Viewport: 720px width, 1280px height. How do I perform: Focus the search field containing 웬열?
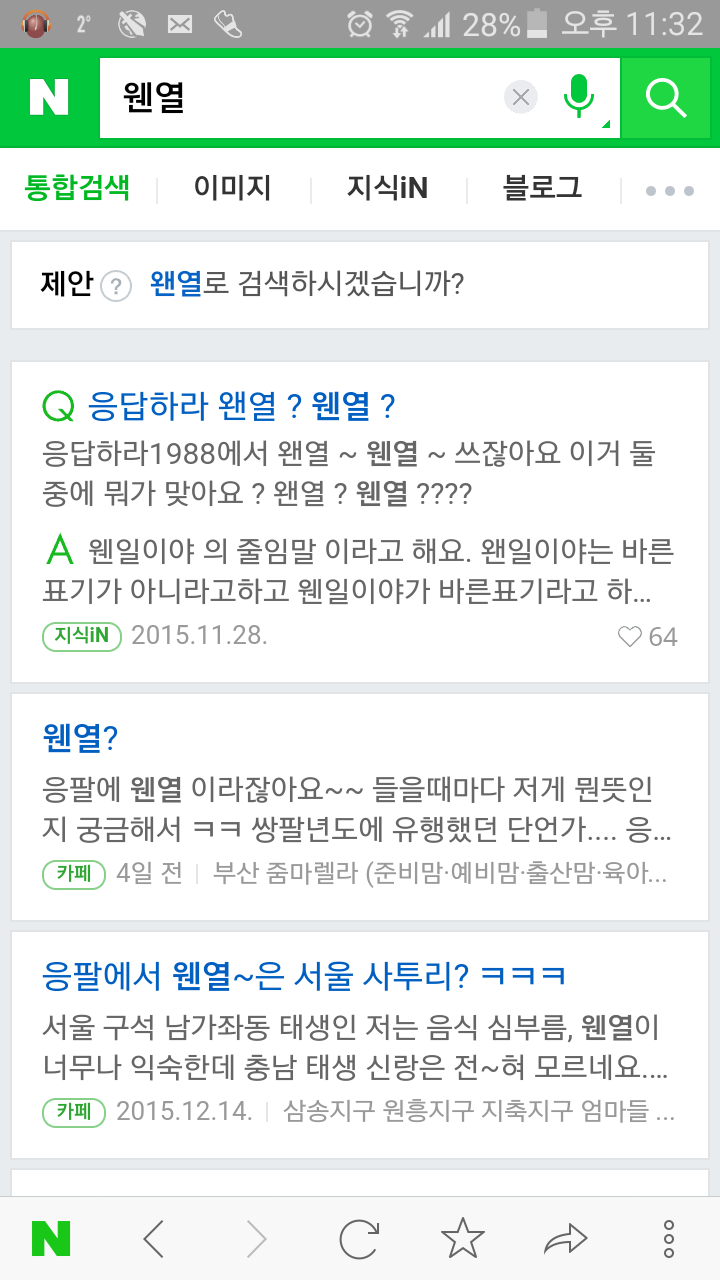coord(298,98)
